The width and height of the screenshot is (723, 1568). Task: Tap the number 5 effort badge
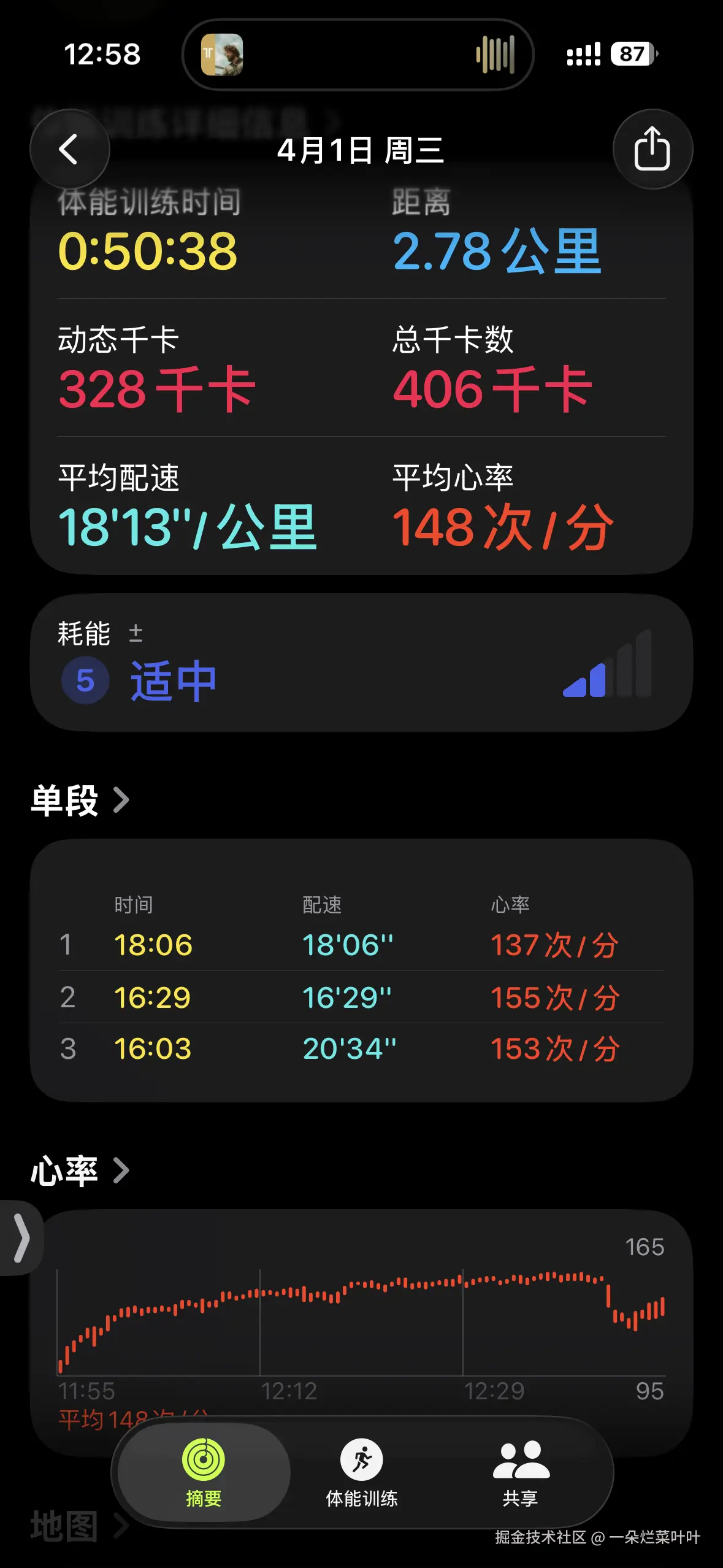point(85,680)
